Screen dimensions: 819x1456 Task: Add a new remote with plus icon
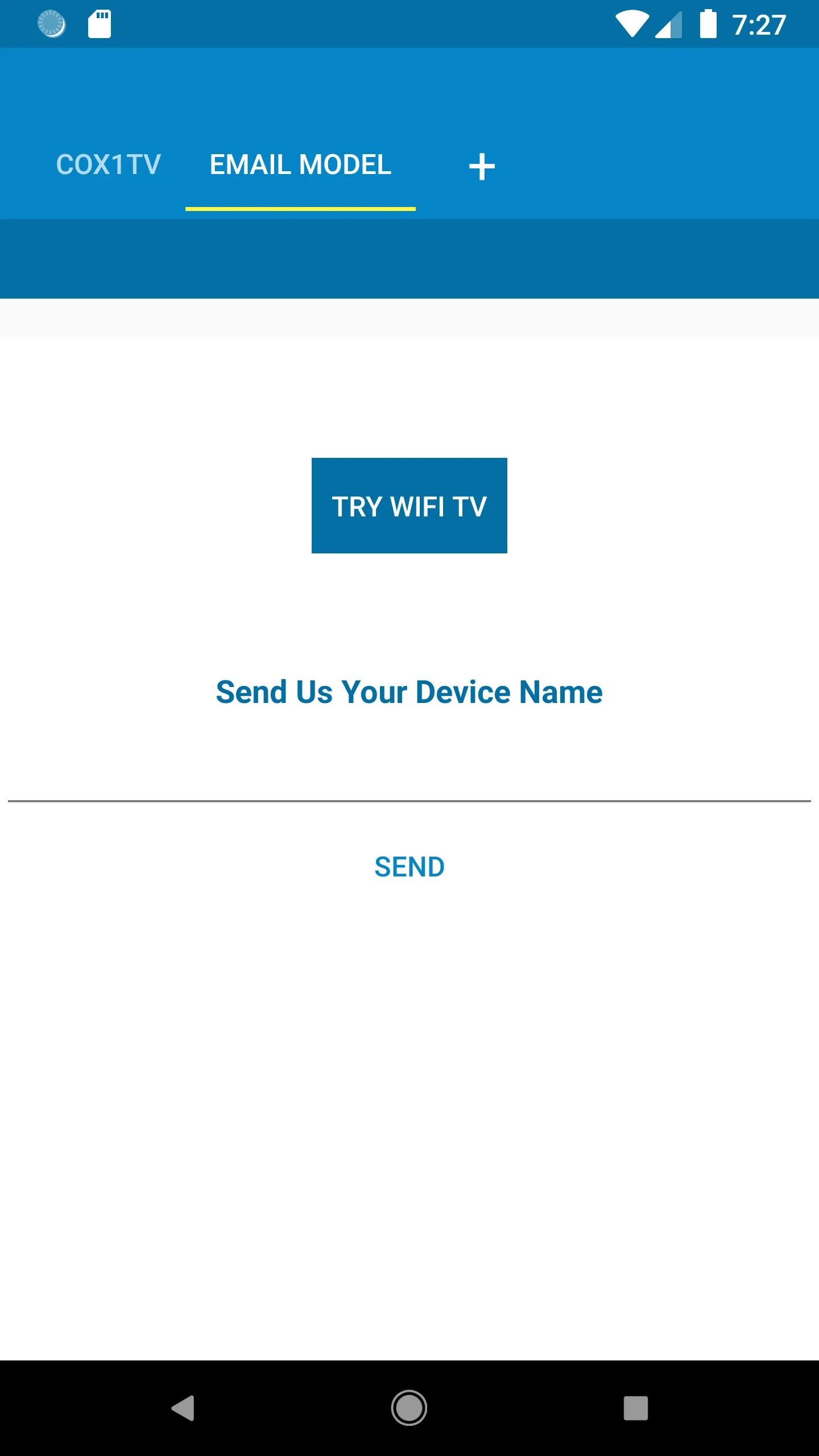(482, 167)
